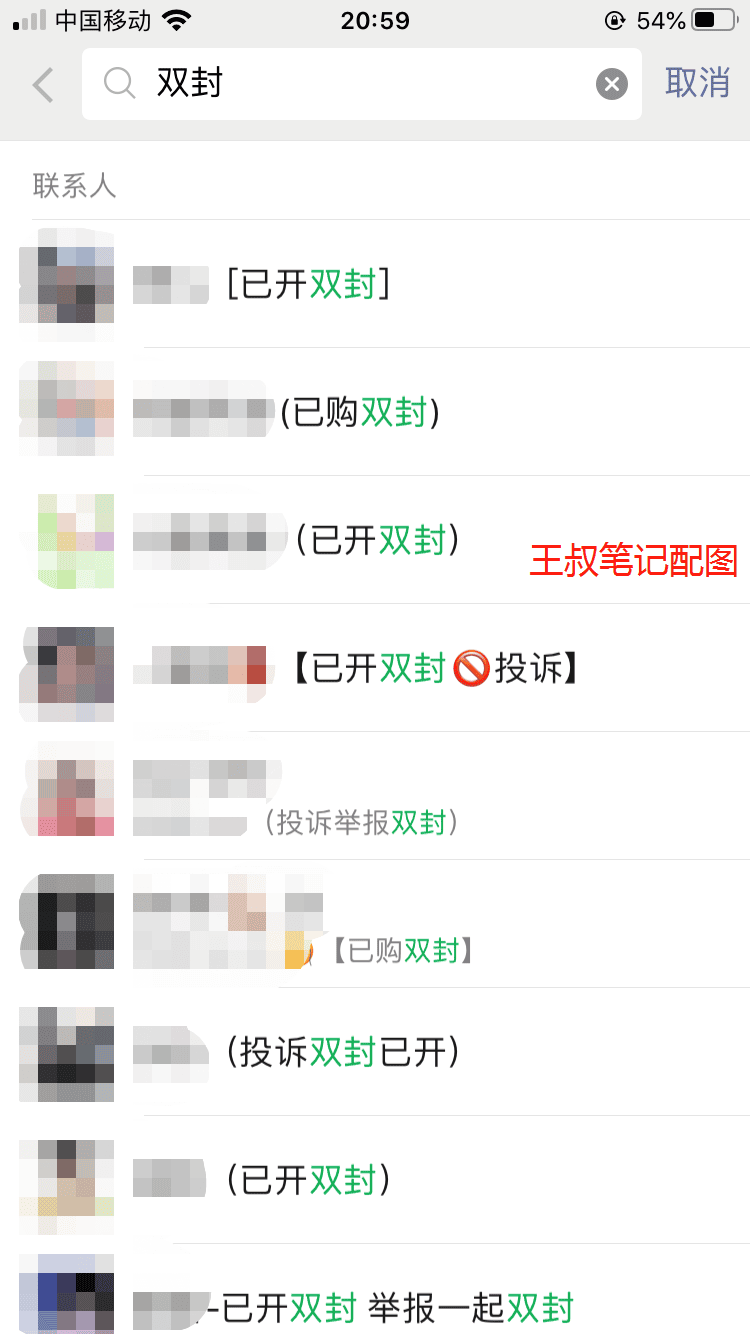
Task: Go back using the top-left arrow
Action: [43, 84]
